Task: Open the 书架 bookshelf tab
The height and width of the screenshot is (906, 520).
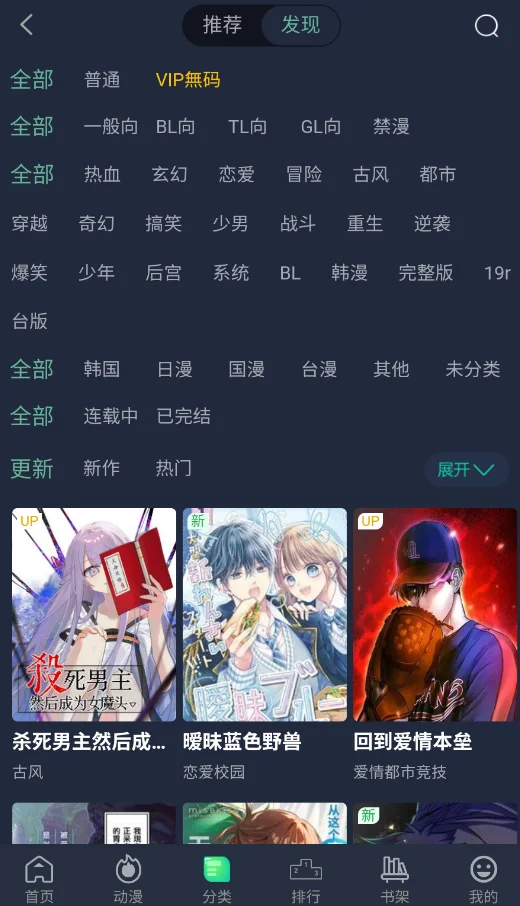Action: click(x=395, y=879)
